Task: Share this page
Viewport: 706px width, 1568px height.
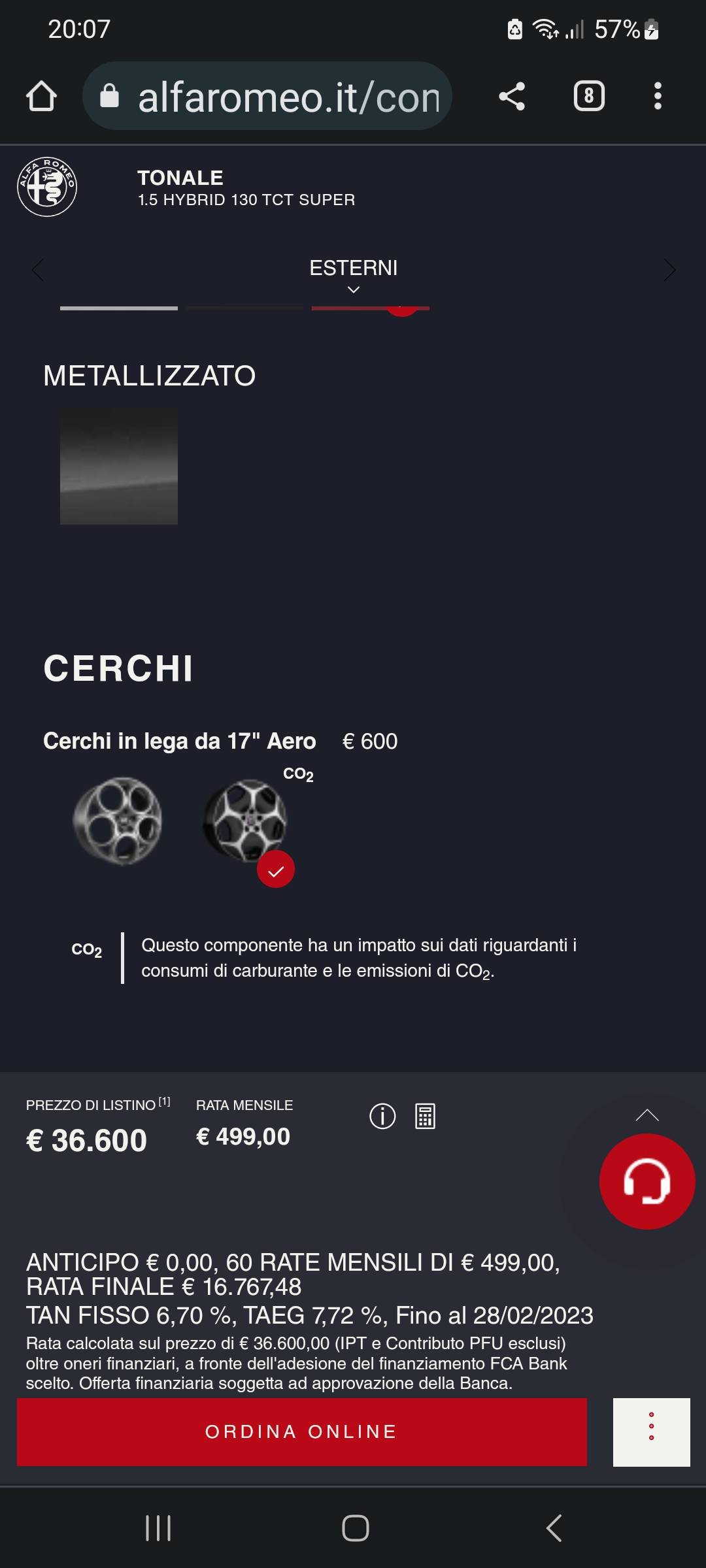Action: [512, 97]
